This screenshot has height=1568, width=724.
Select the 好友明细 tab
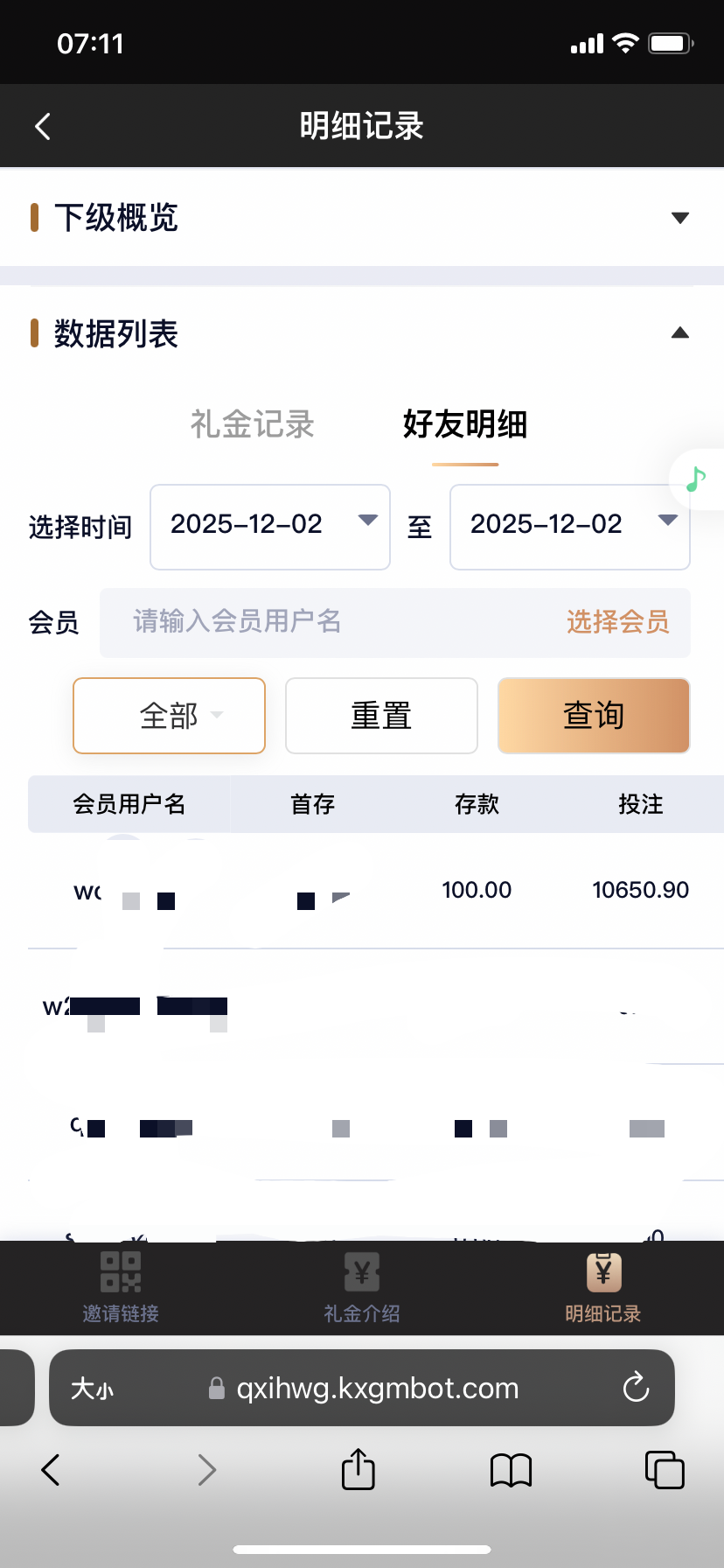pos(464,424)
